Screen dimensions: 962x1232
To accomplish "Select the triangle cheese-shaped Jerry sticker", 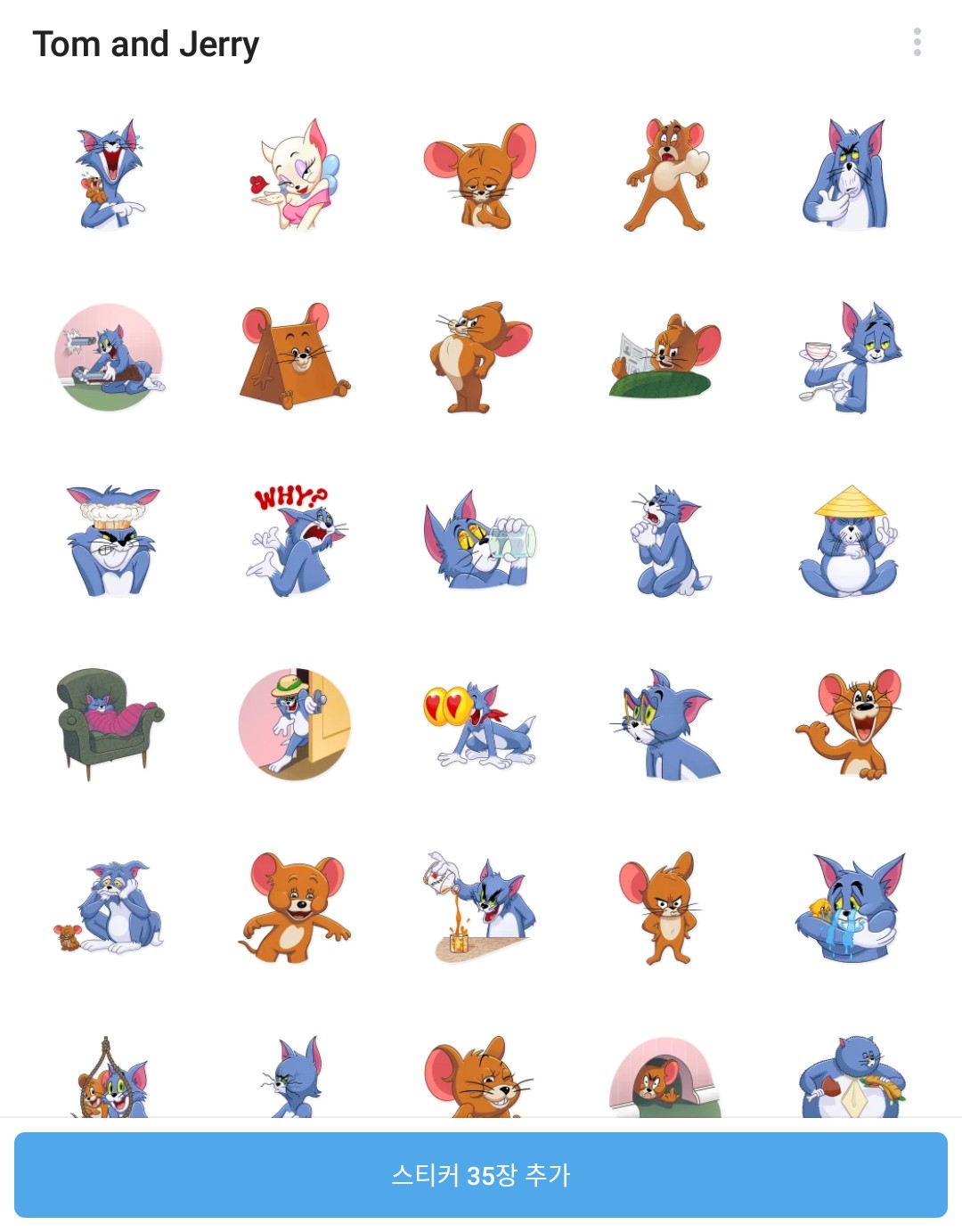I will (x=295, y=357).
